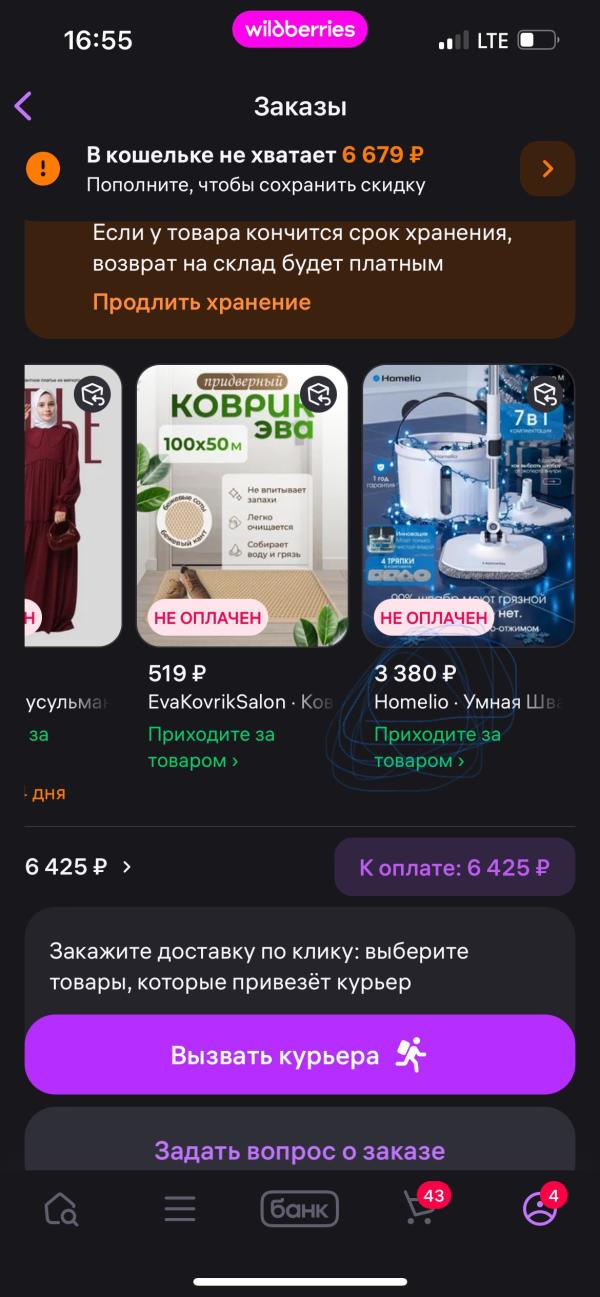
Task: Tap the Продлить хранение link
Action: tap(201, 302)
